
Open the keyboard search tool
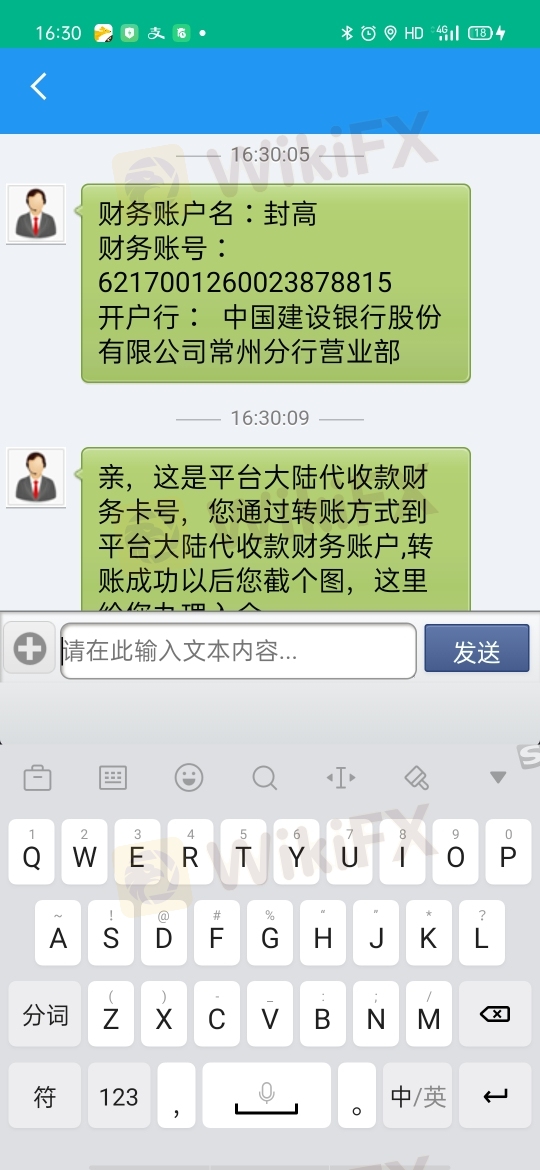265,778
